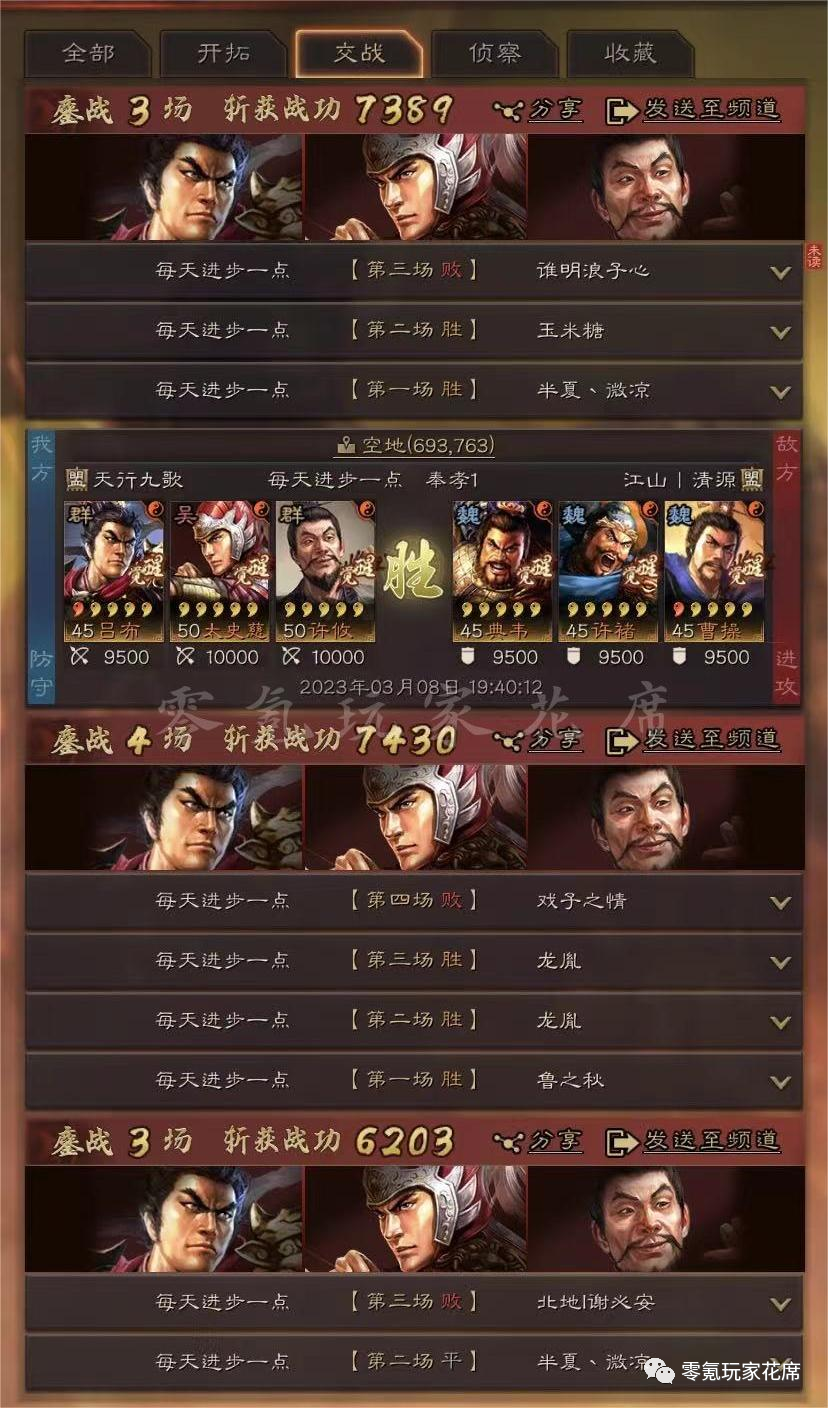This screenshot has height=1408, width=828.
Task: Expand the battle against 北地|谢必安
Action: click(x=780, y=1303)
